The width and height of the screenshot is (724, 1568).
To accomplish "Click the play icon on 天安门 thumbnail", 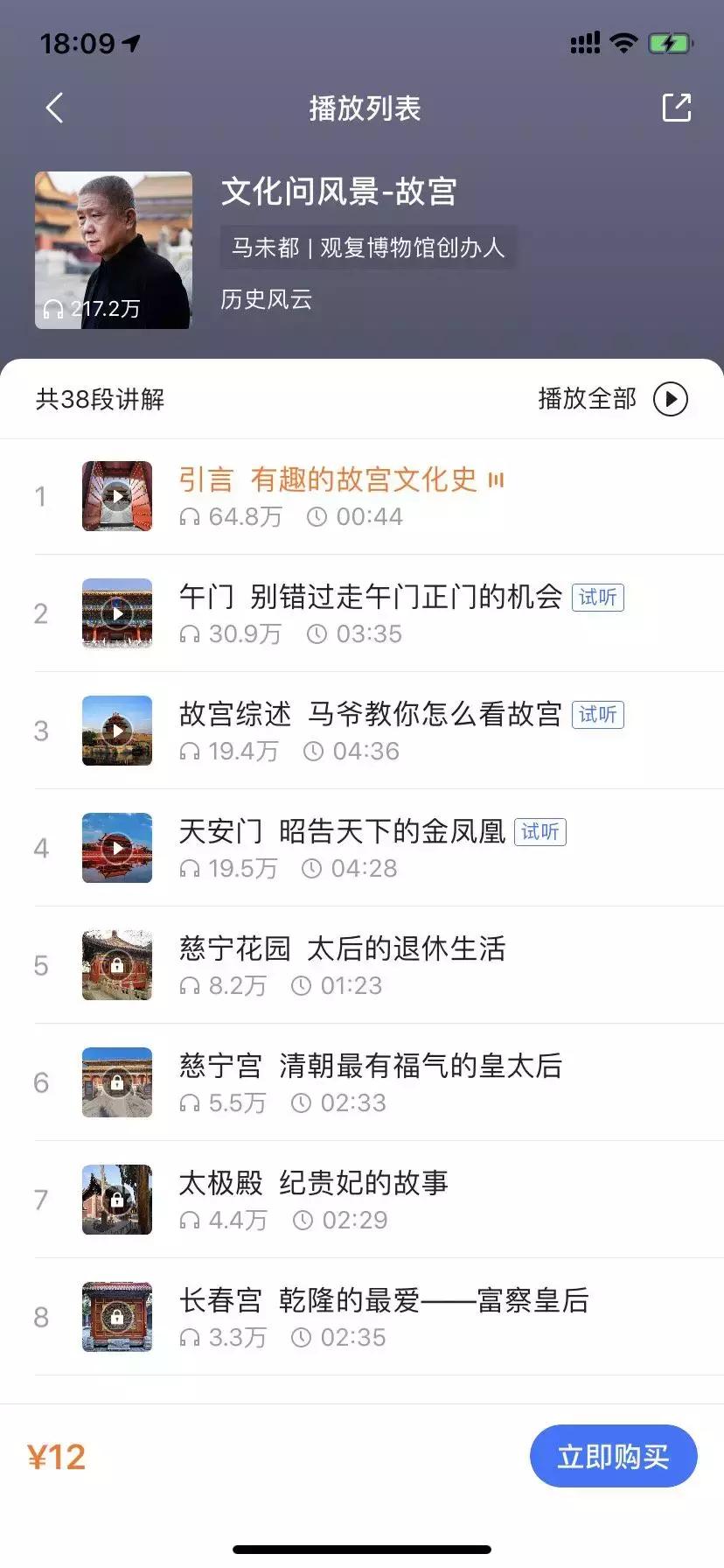I will [x=116, y=848].
